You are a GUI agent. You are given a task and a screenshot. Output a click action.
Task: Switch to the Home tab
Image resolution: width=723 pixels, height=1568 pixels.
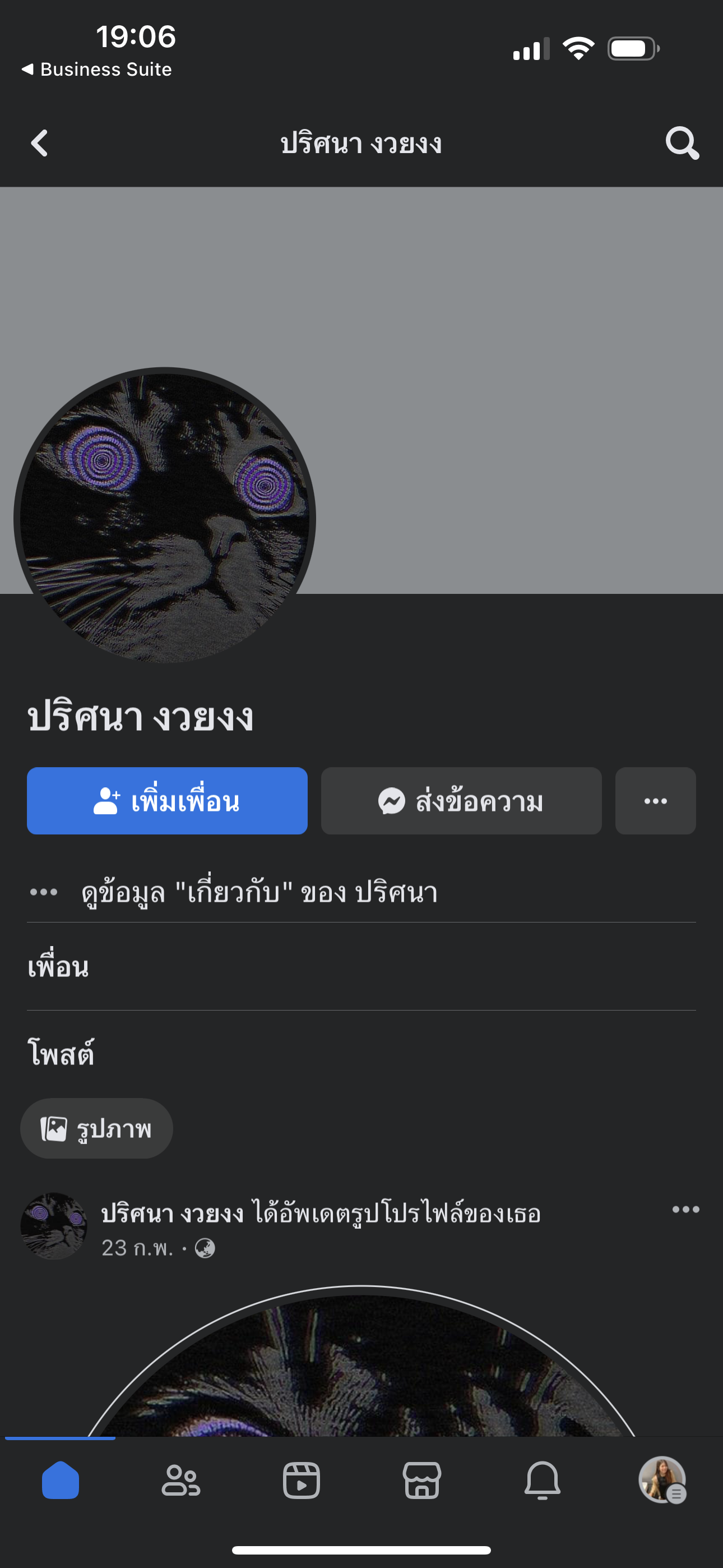pyautogui.click(x=61, y=1481)
